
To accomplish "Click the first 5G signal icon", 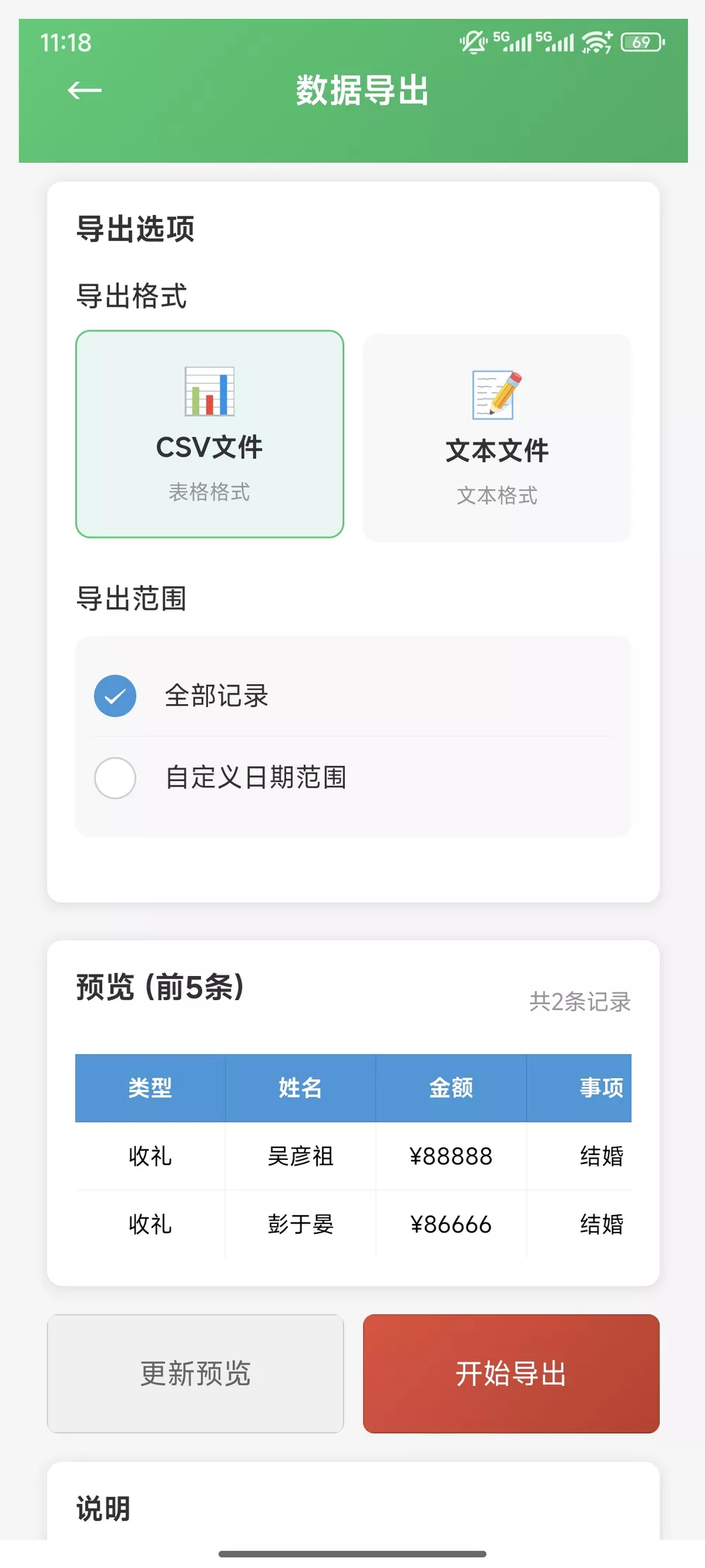I will coord(515,42).
